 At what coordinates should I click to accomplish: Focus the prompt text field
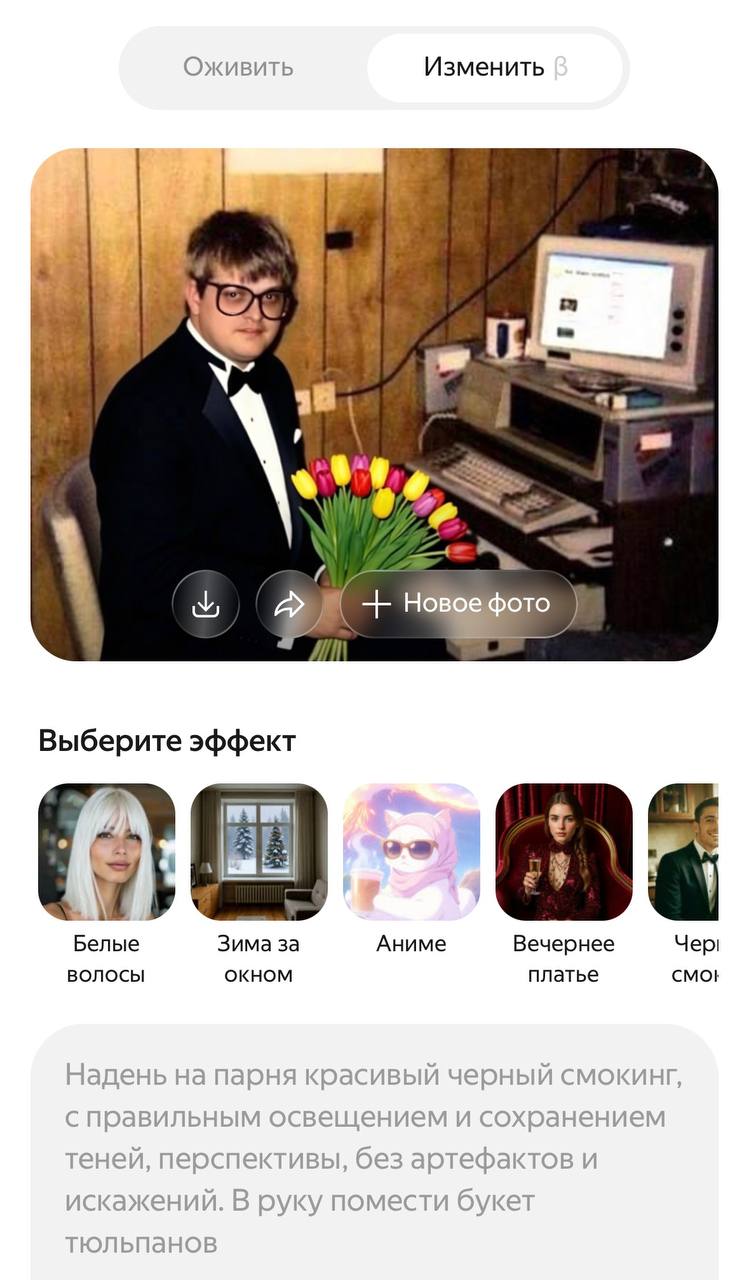374,1160
